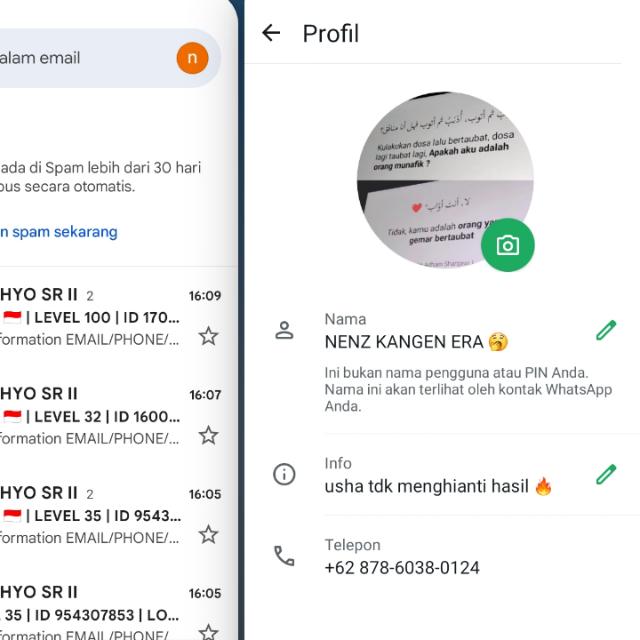Star the LEVEL 35 | ID 9543 email
Screen dimensions: 640x640
pyautogui.click(x=208, y=534)
